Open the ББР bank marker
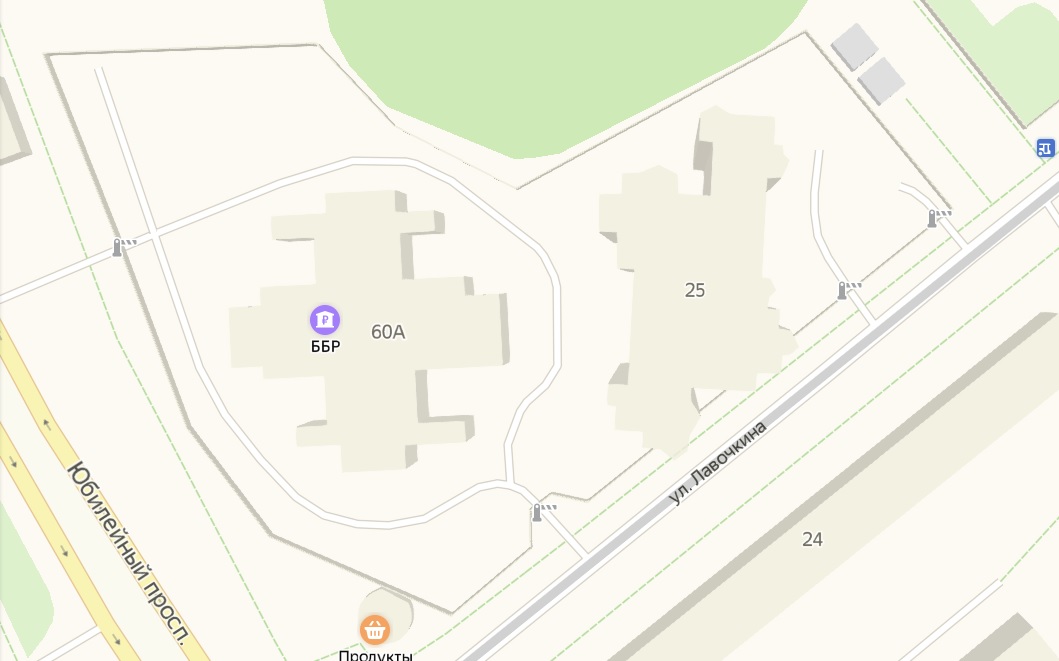Image resolution: width=1059 pixels, height=661 pixels. (x=325, y=320)
